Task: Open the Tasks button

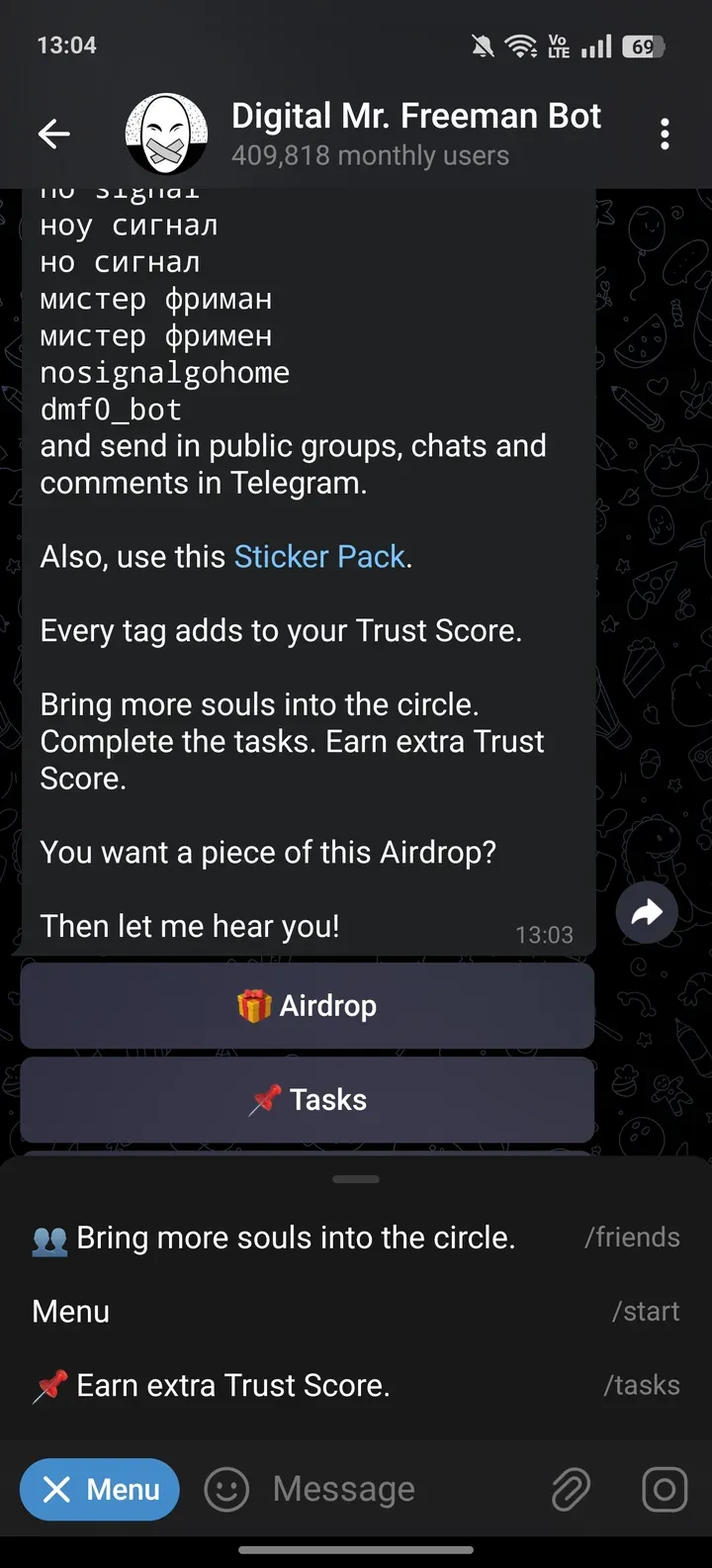Action: [307, 1100]
